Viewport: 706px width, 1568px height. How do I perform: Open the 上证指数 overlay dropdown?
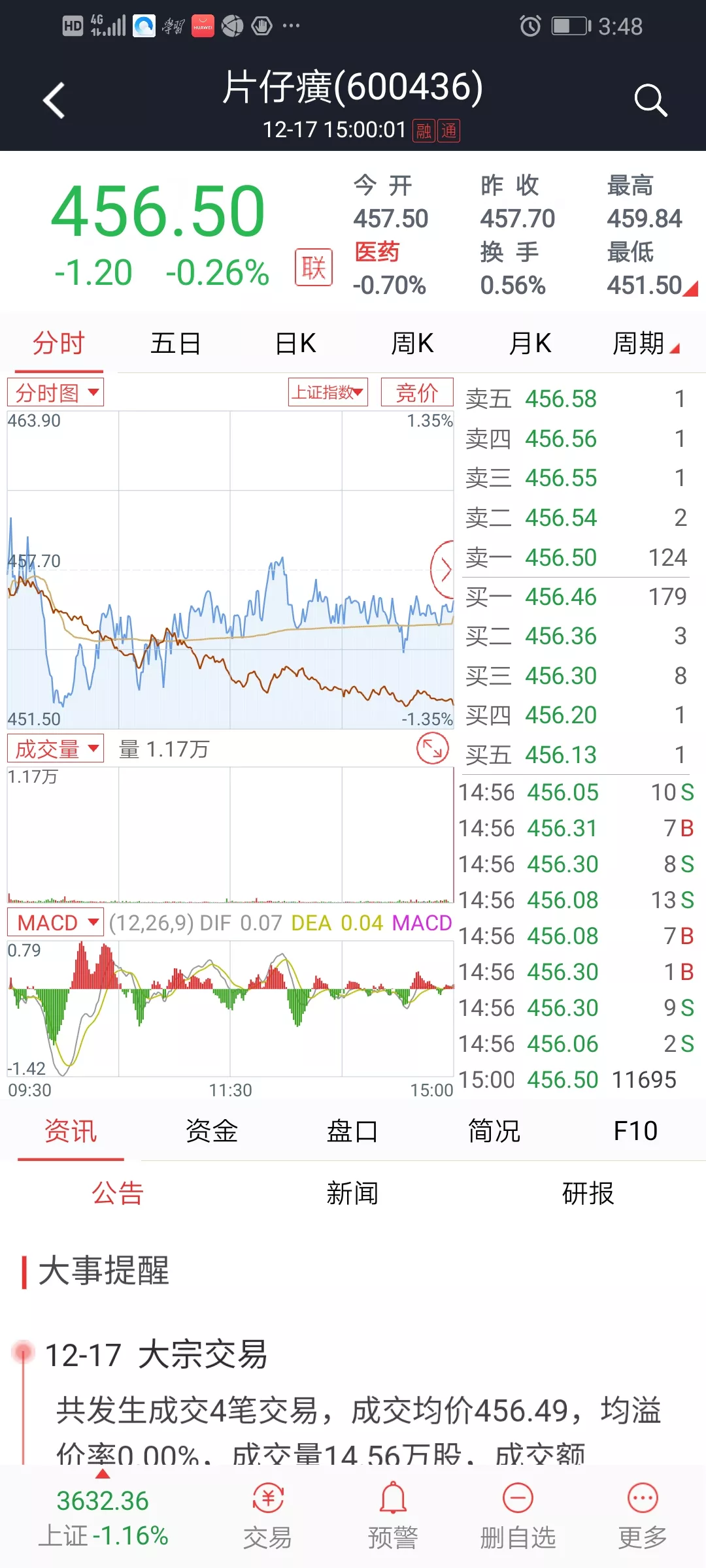tap(328, 392)
